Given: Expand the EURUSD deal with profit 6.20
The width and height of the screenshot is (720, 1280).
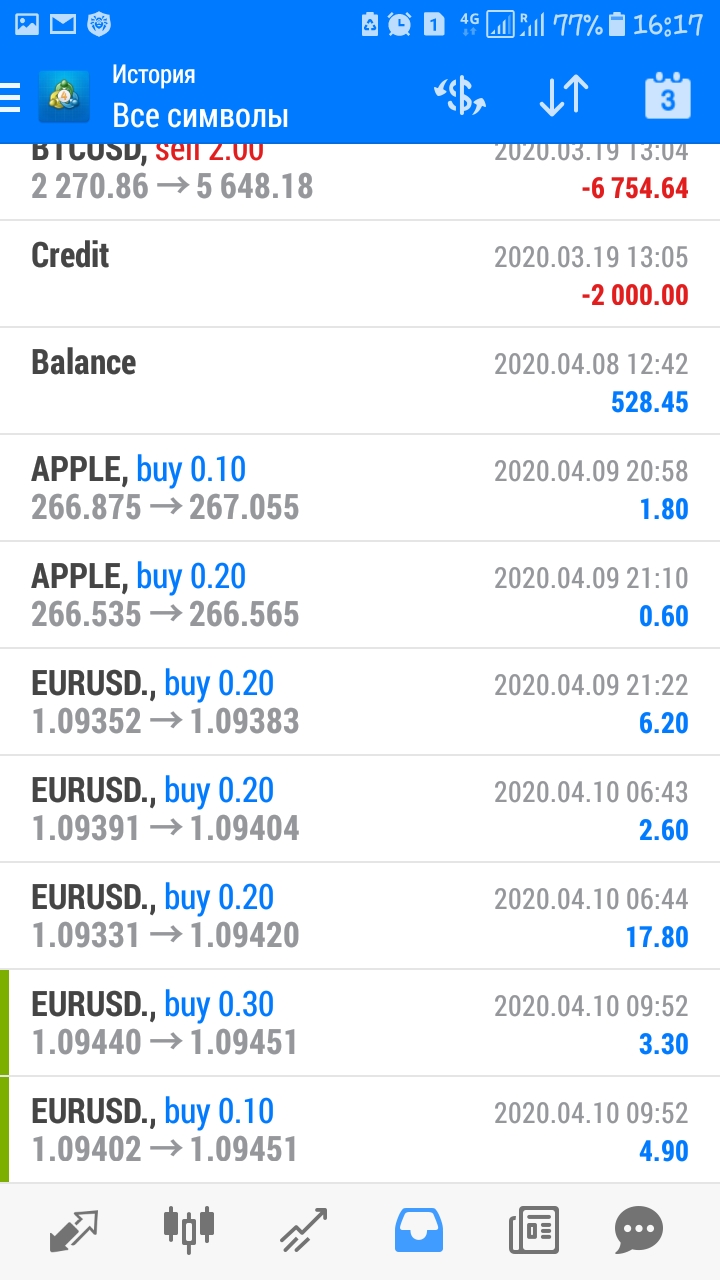Looking at the screenshot, I should tap(360, 702).
